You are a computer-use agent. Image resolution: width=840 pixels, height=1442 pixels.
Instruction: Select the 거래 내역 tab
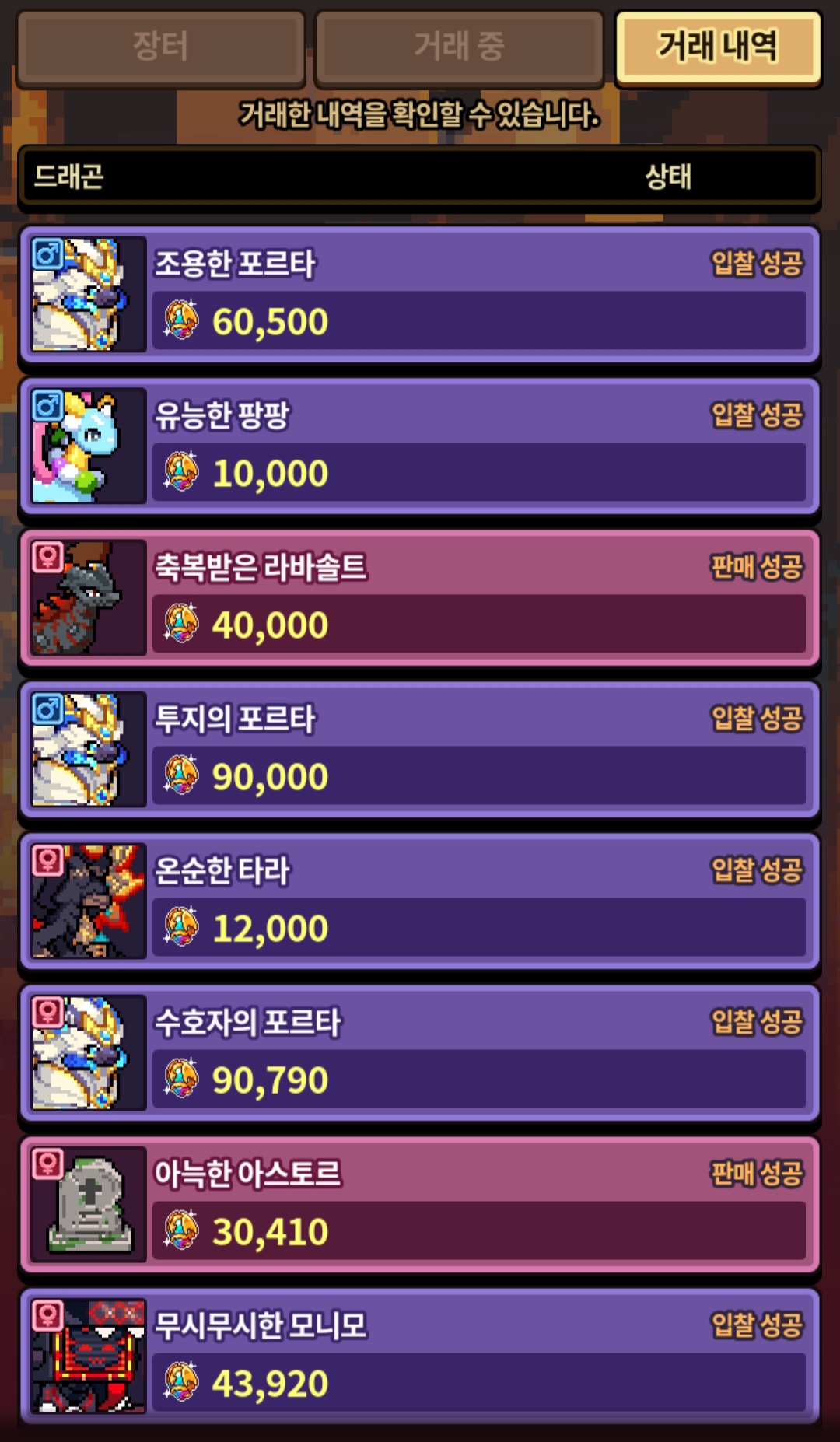[x=717, y=47]
